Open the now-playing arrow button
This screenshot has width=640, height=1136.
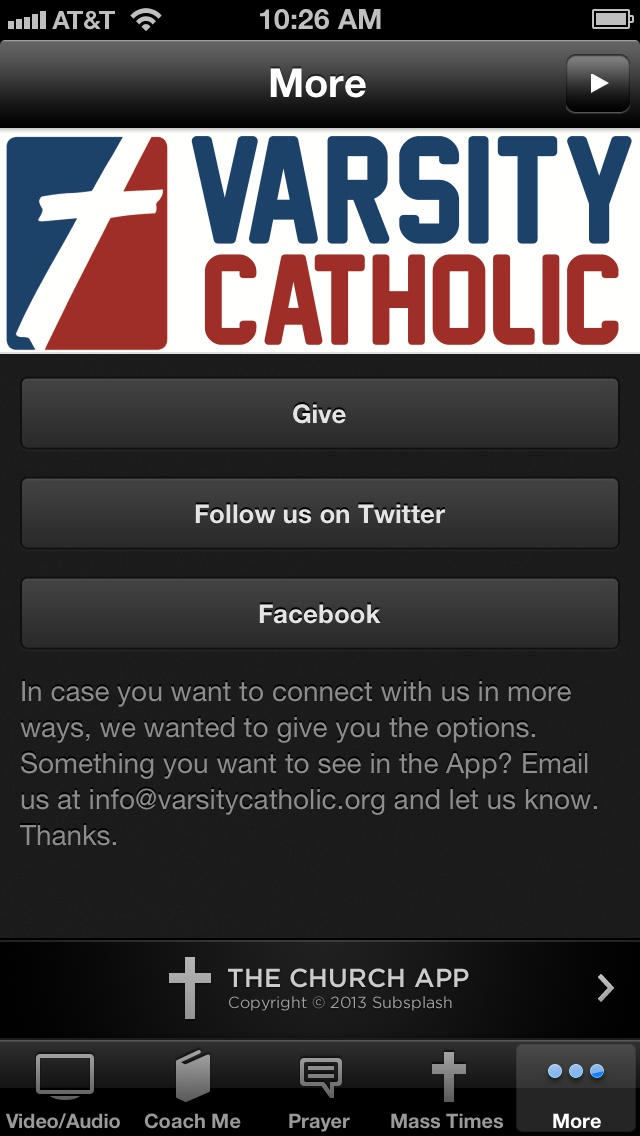click(598, 83)
